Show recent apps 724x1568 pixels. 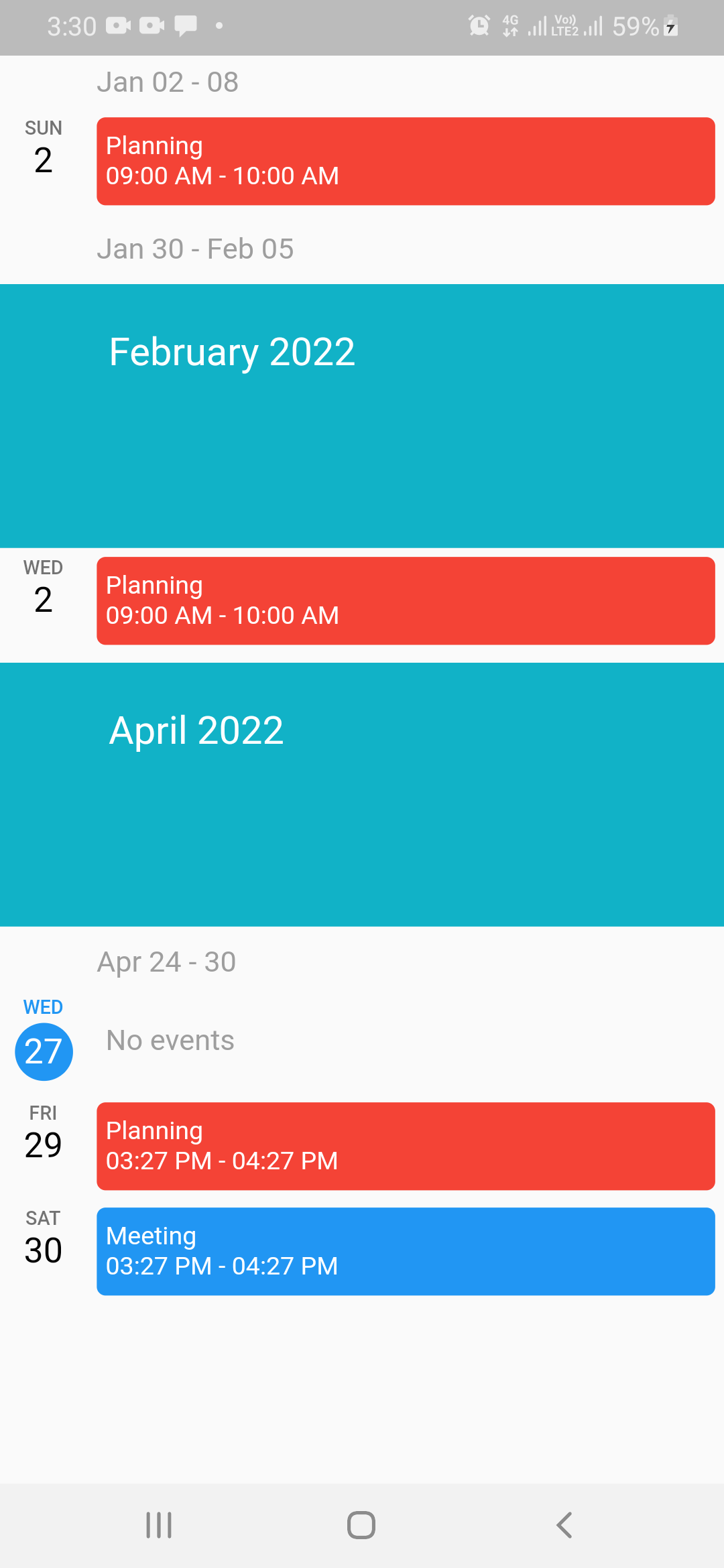(x=159, y=1525)
